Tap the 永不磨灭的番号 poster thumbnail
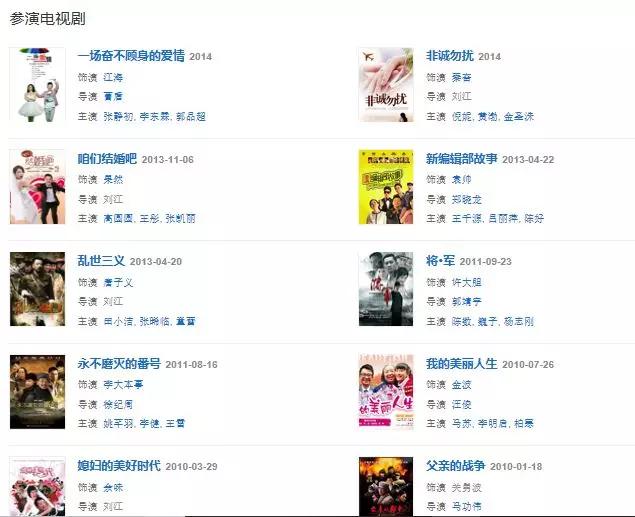Image resolution: width=635 pixels, height=517 pixels. pos(37,391)
